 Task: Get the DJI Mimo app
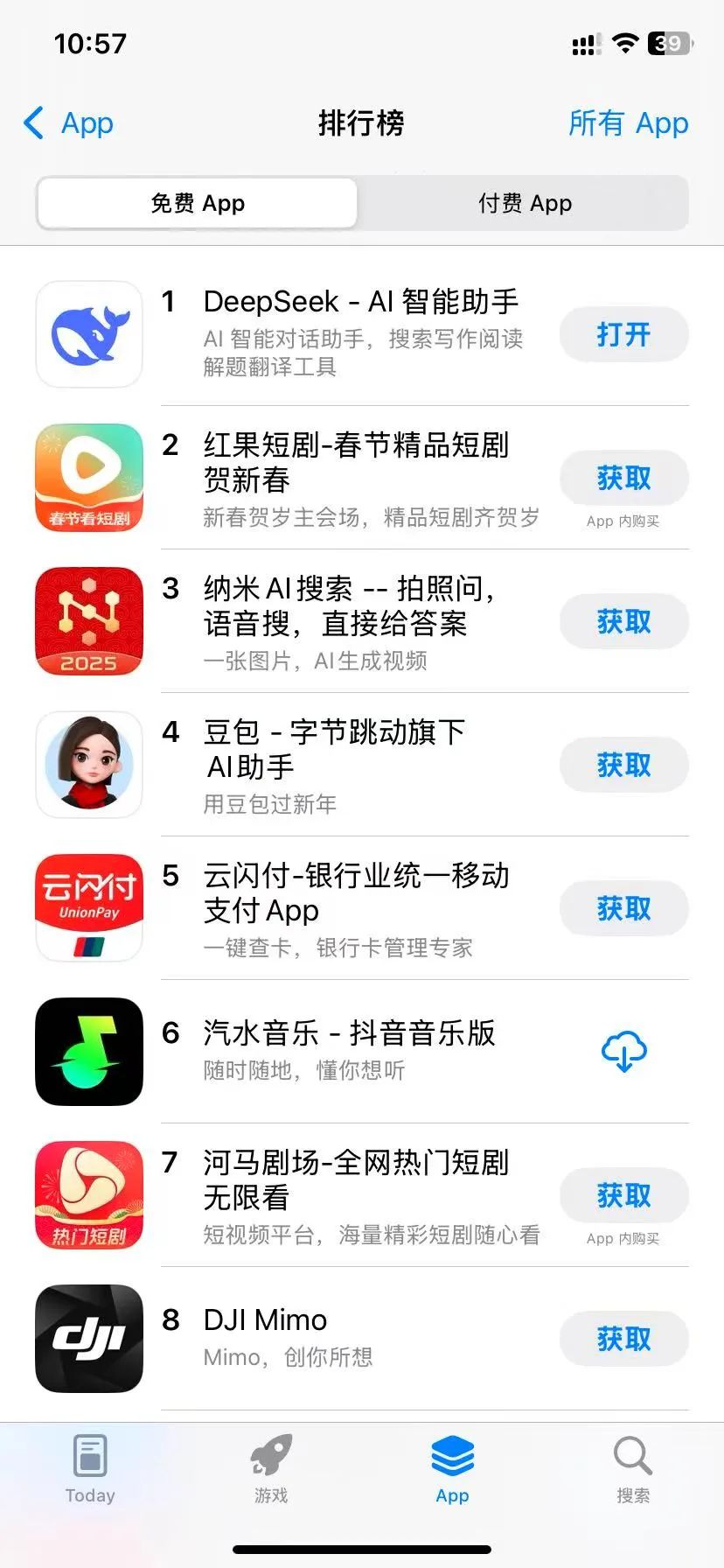pos(623,1339)
